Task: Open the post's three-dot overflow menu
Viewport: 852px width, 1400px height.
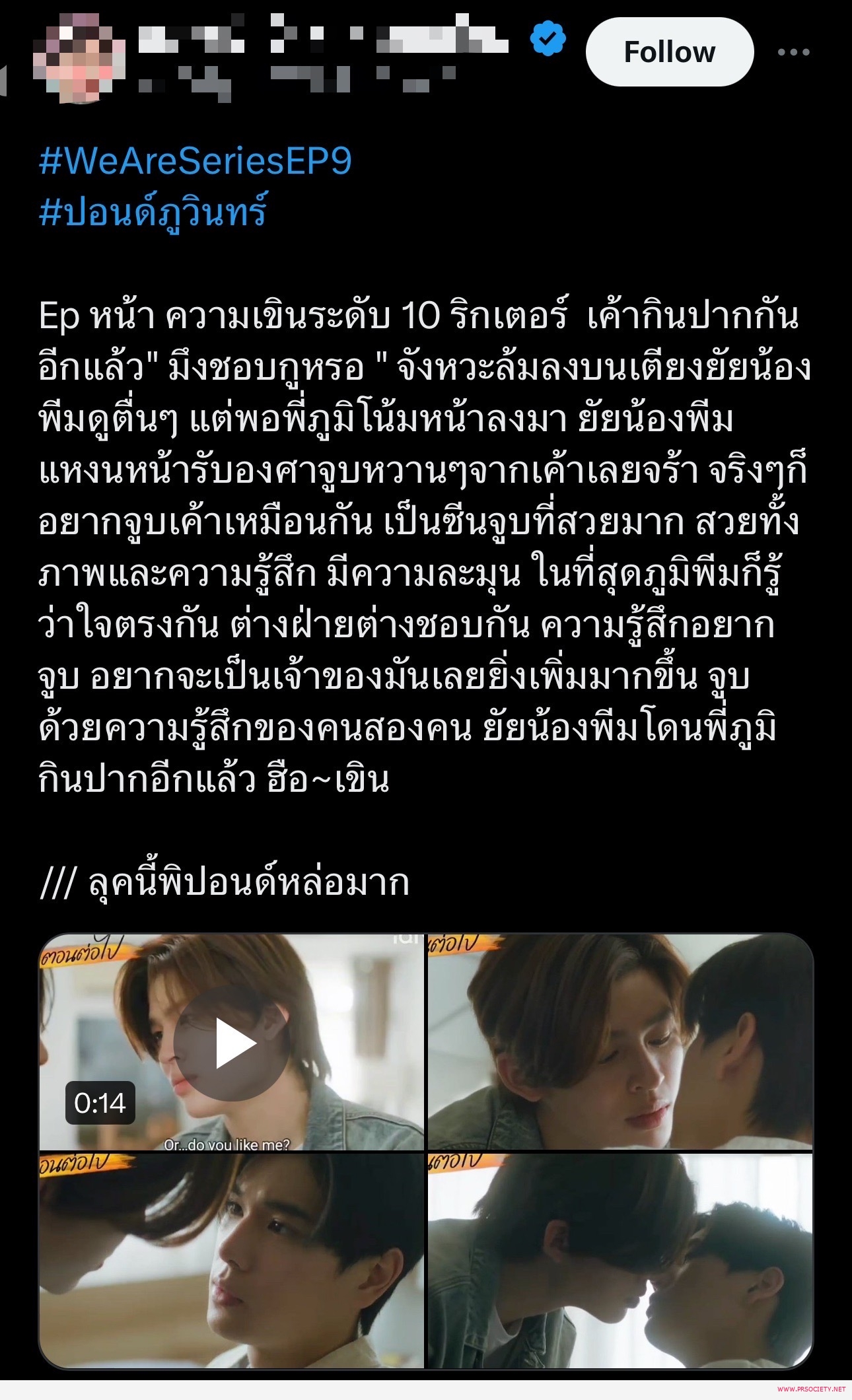Action: (x=793, y=52)
